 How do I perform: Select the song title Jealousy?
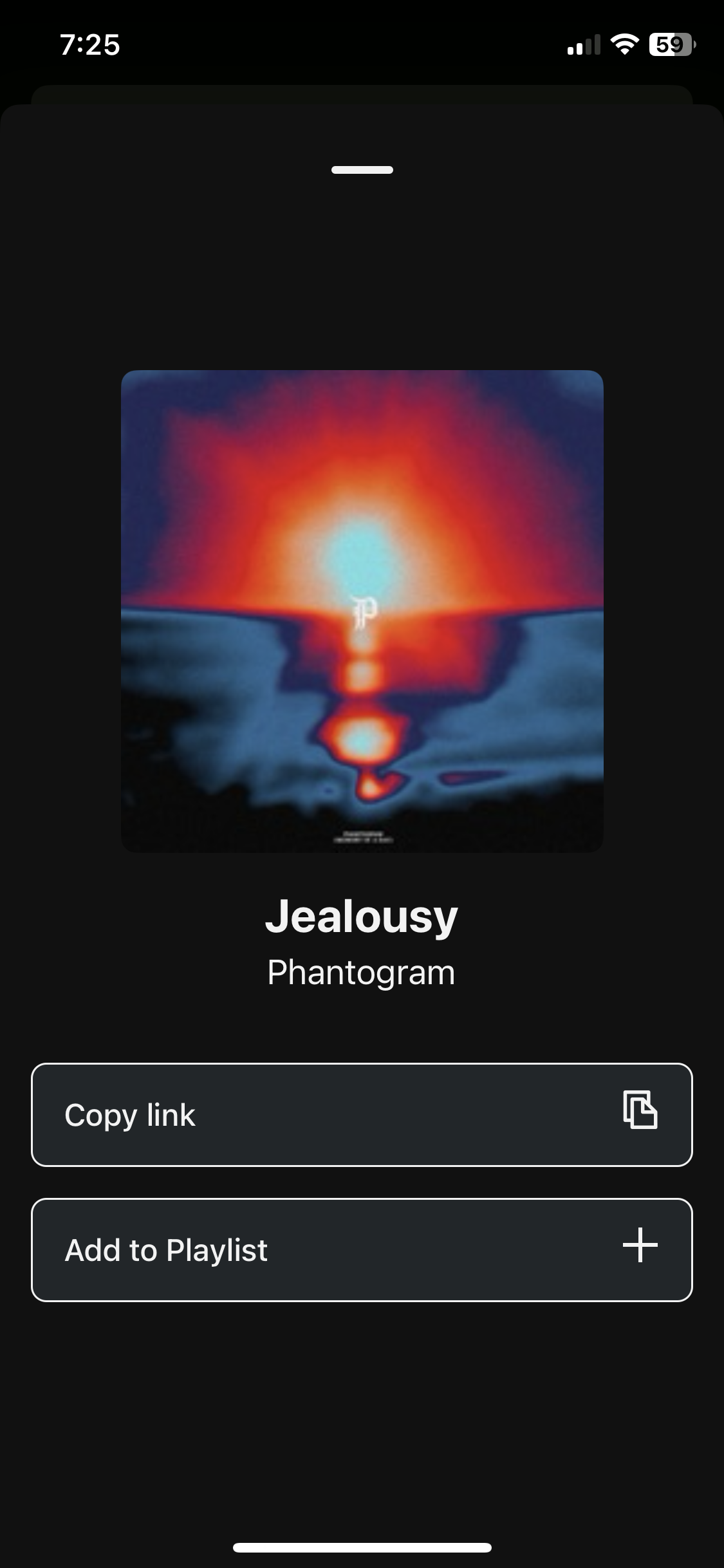coord(362,917)
